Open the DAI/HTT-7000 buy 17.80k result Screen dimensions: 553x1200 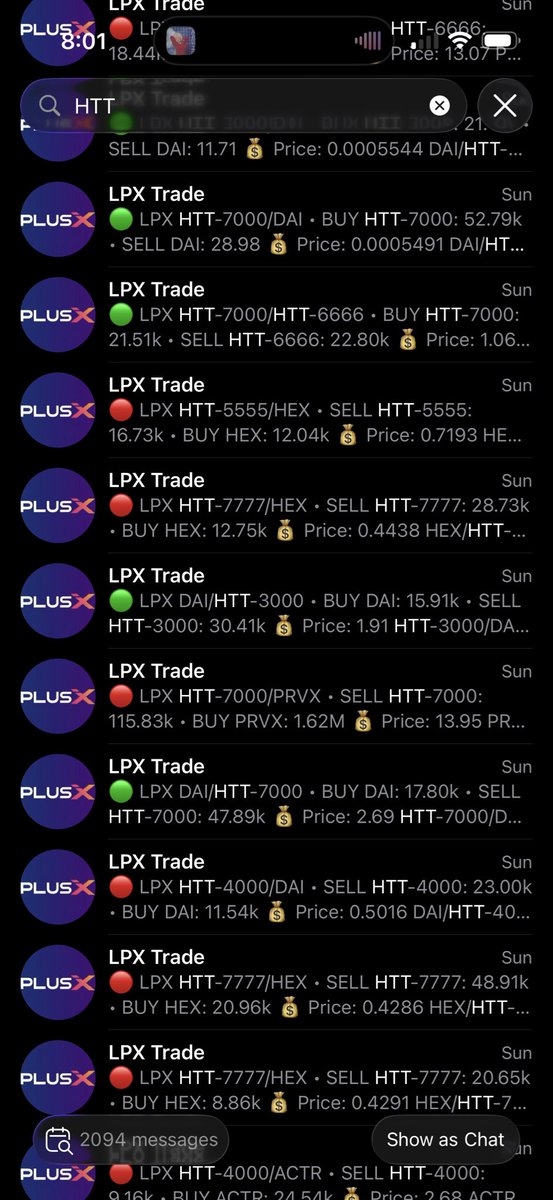(276, 792)
